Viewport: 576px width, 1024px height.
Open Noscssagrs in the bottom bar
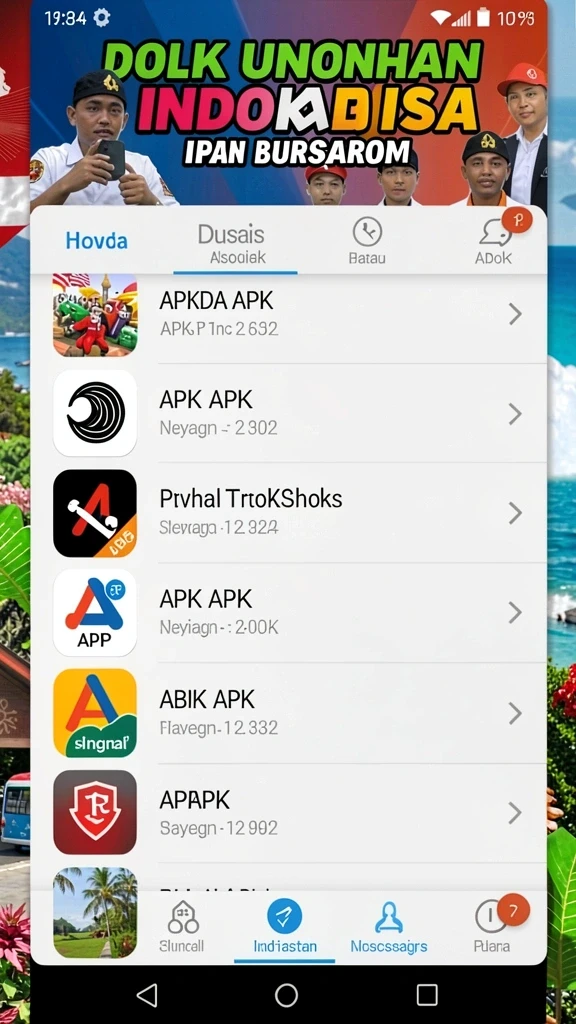pyautogui.click(x=389, y=927)
